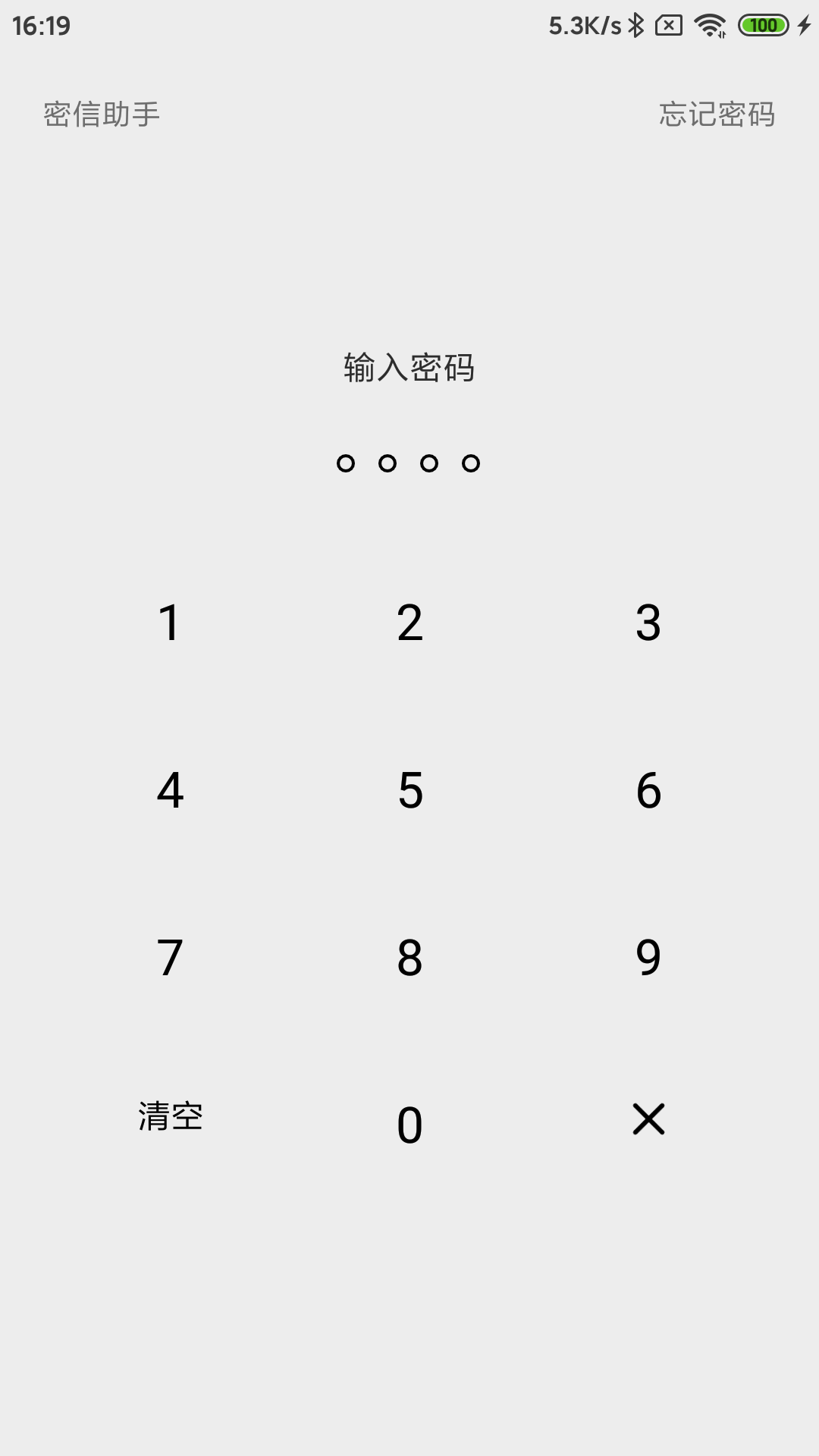
Task: Tap the SIM card status icon
Action: click(670, 25)
